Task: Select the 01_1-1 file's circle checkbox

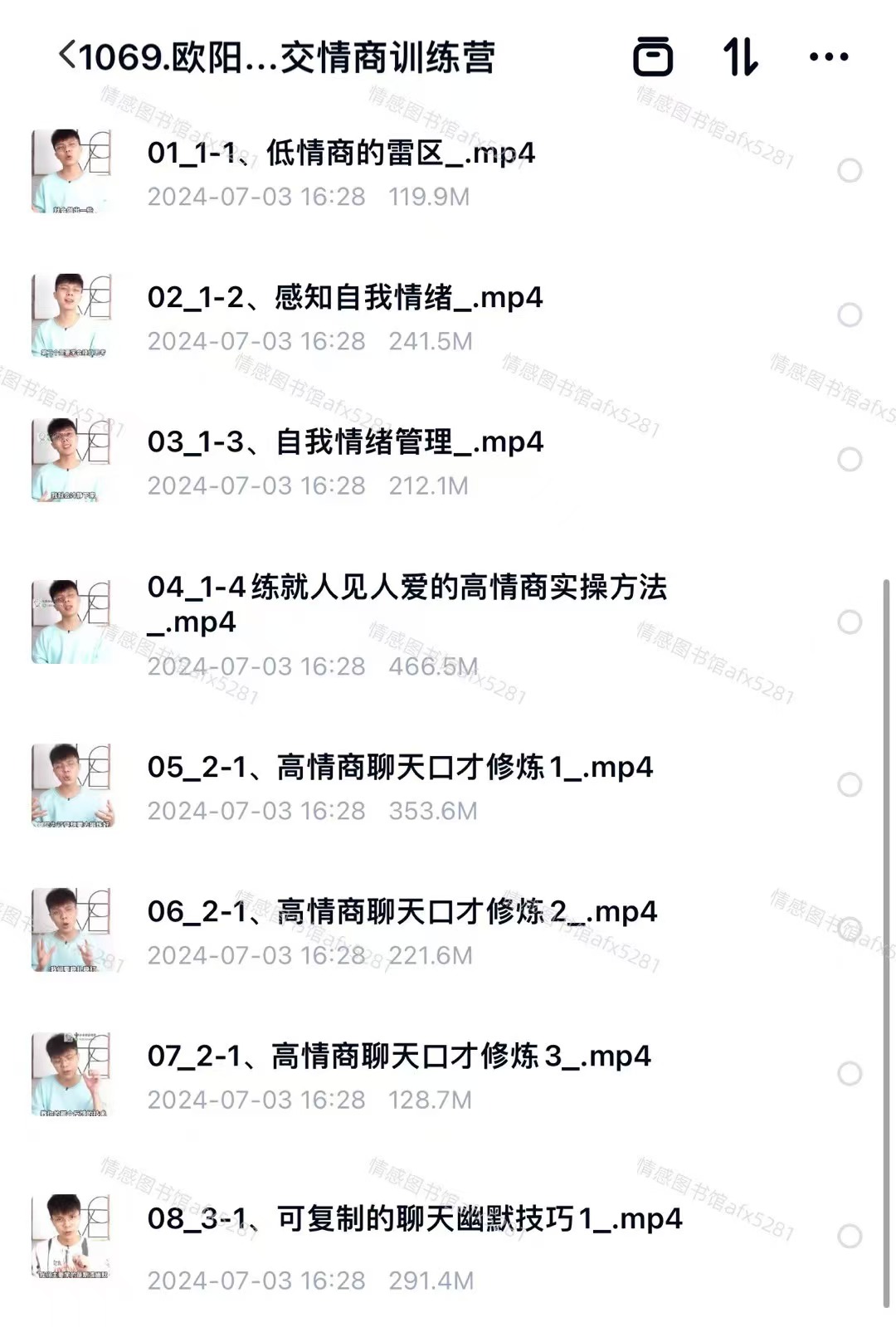Action: tap(850, 171)
